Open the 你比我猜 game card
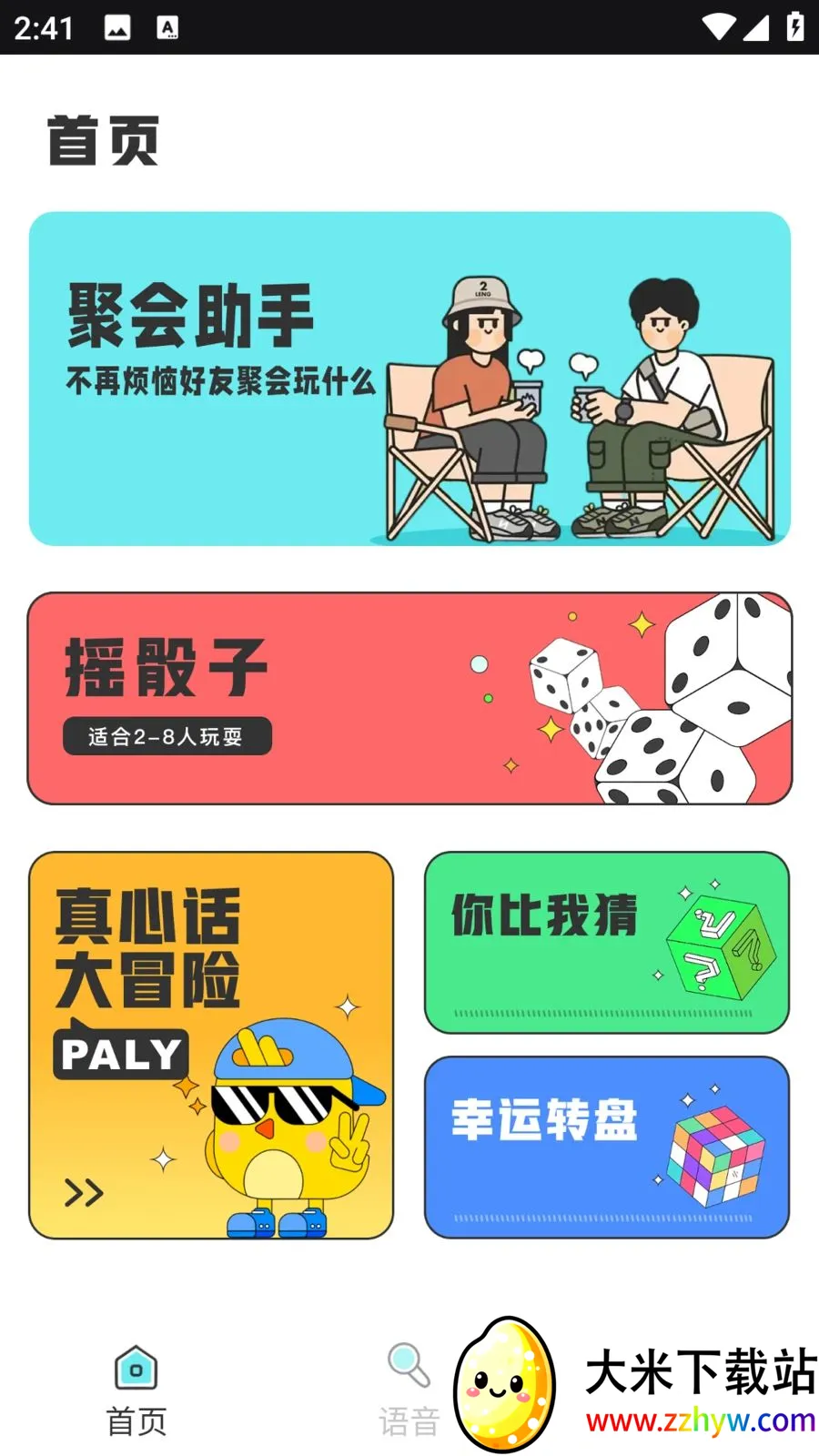This screenshot has height=1456, width=819. (x=607, y=942)
